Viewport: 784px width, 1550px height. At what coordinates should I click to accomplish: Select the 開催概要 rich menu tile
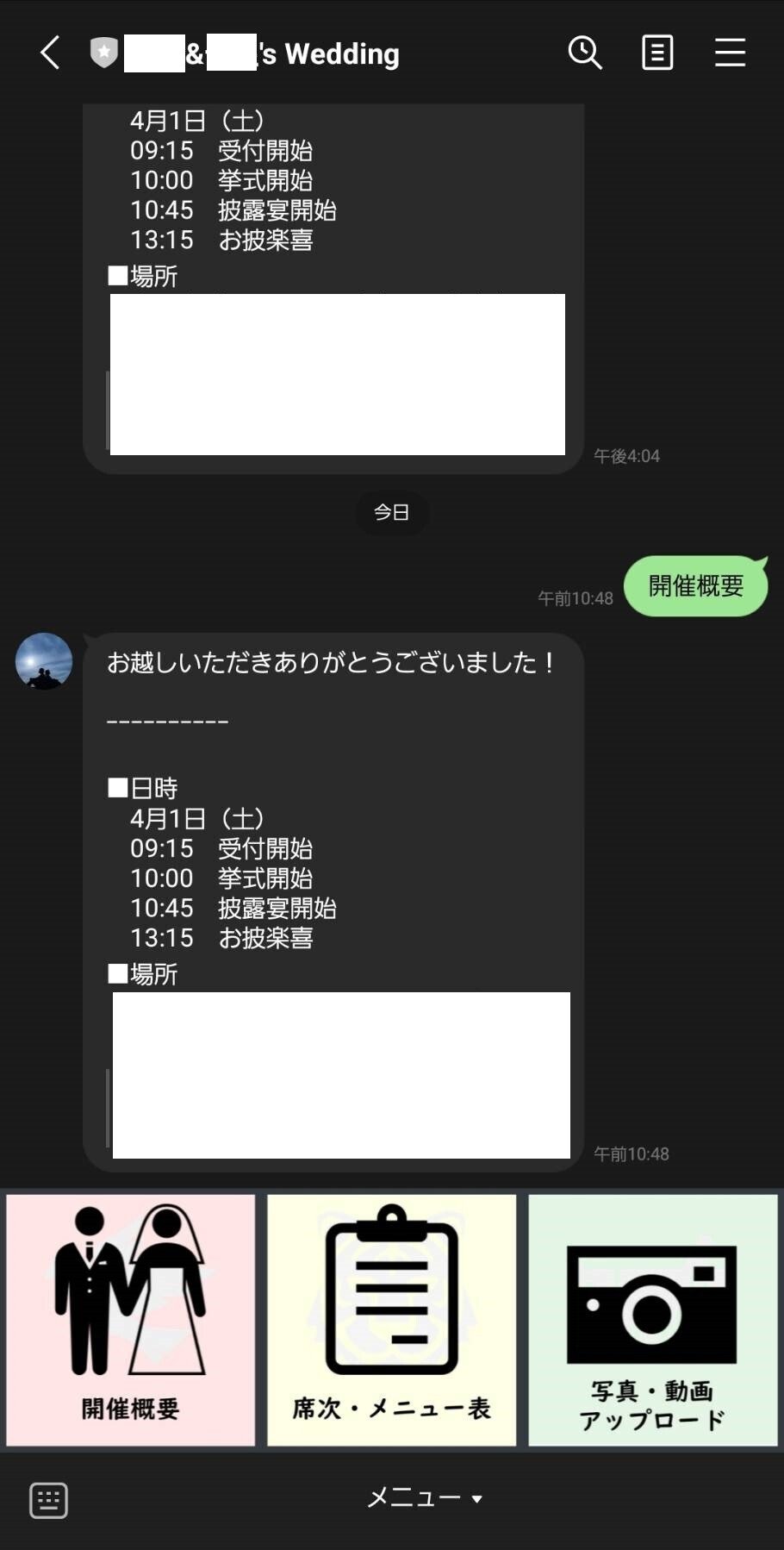131,1319
